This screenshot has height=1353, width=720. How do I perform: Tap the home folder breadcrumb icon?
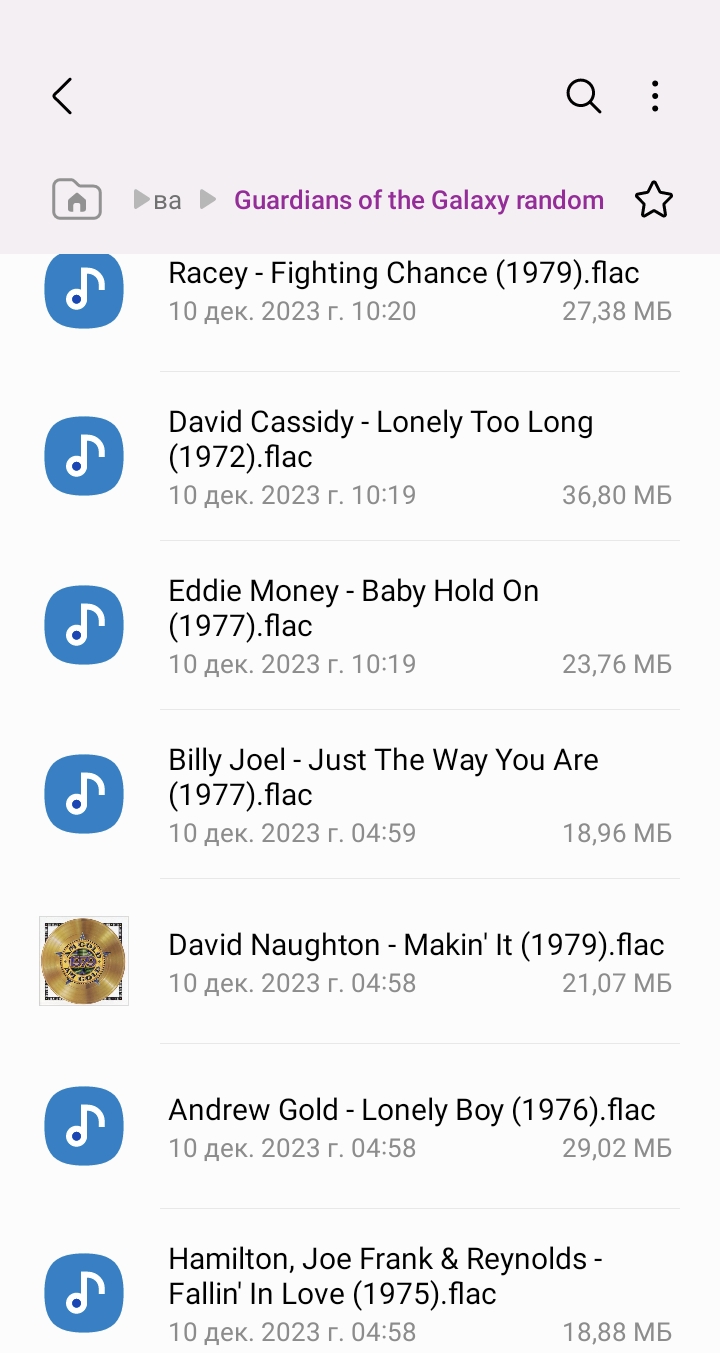[x=77, y=200]
